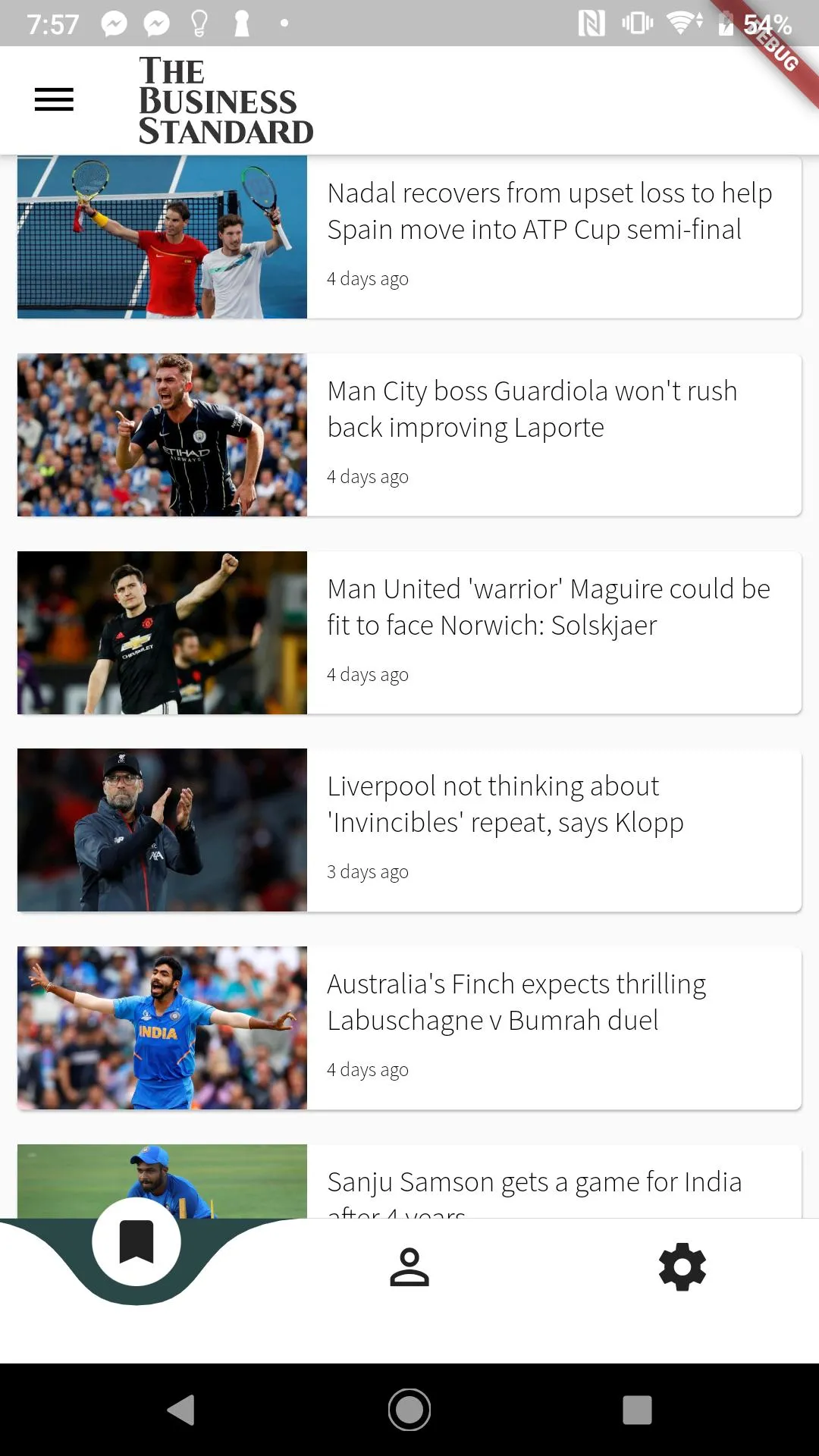
Task: Tap the system back button
Action: (x=181, y=1410)
